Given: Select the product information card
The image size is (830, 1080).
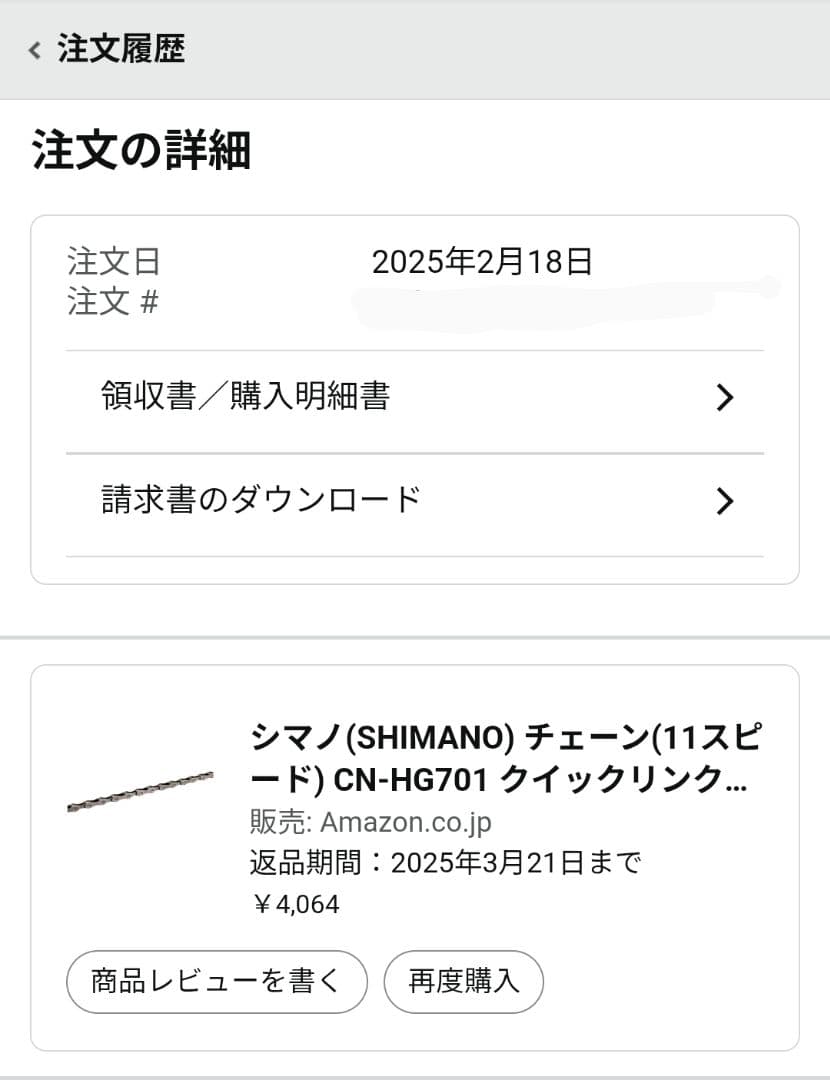Looking at the screenshot, I should [415, 855].
